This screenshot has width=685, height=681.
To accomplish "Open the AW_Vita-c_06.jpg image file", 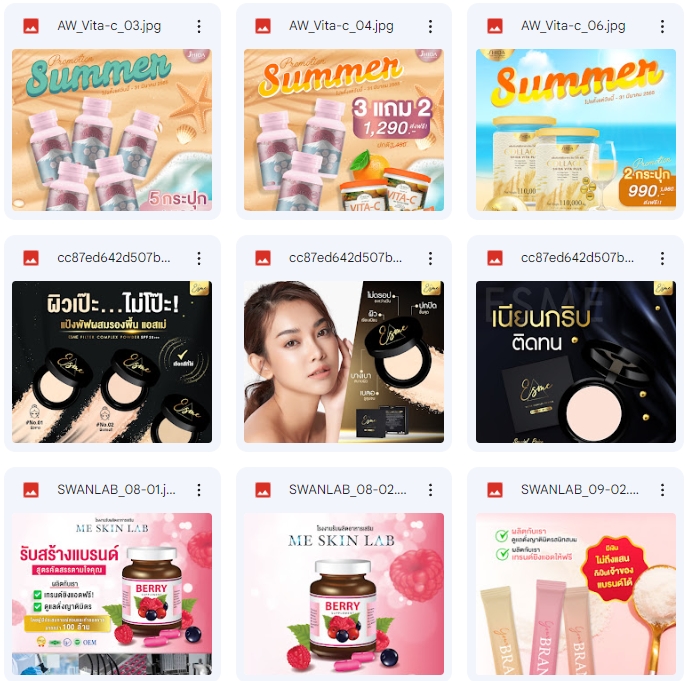I will click(575, 129).
